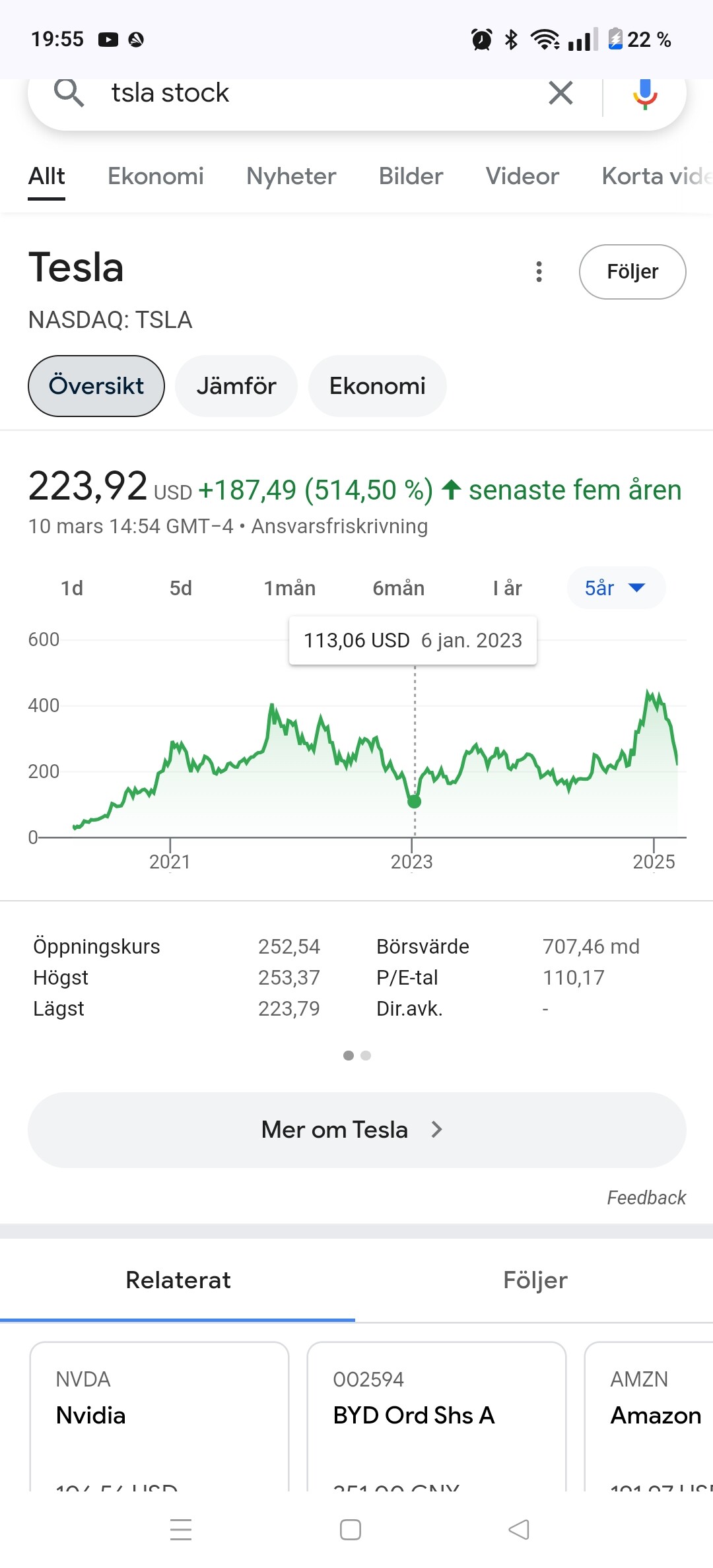Tap the Följer button for Tesla
The height and width of the screenshot is (1568, 713).
tap(632, 272)
